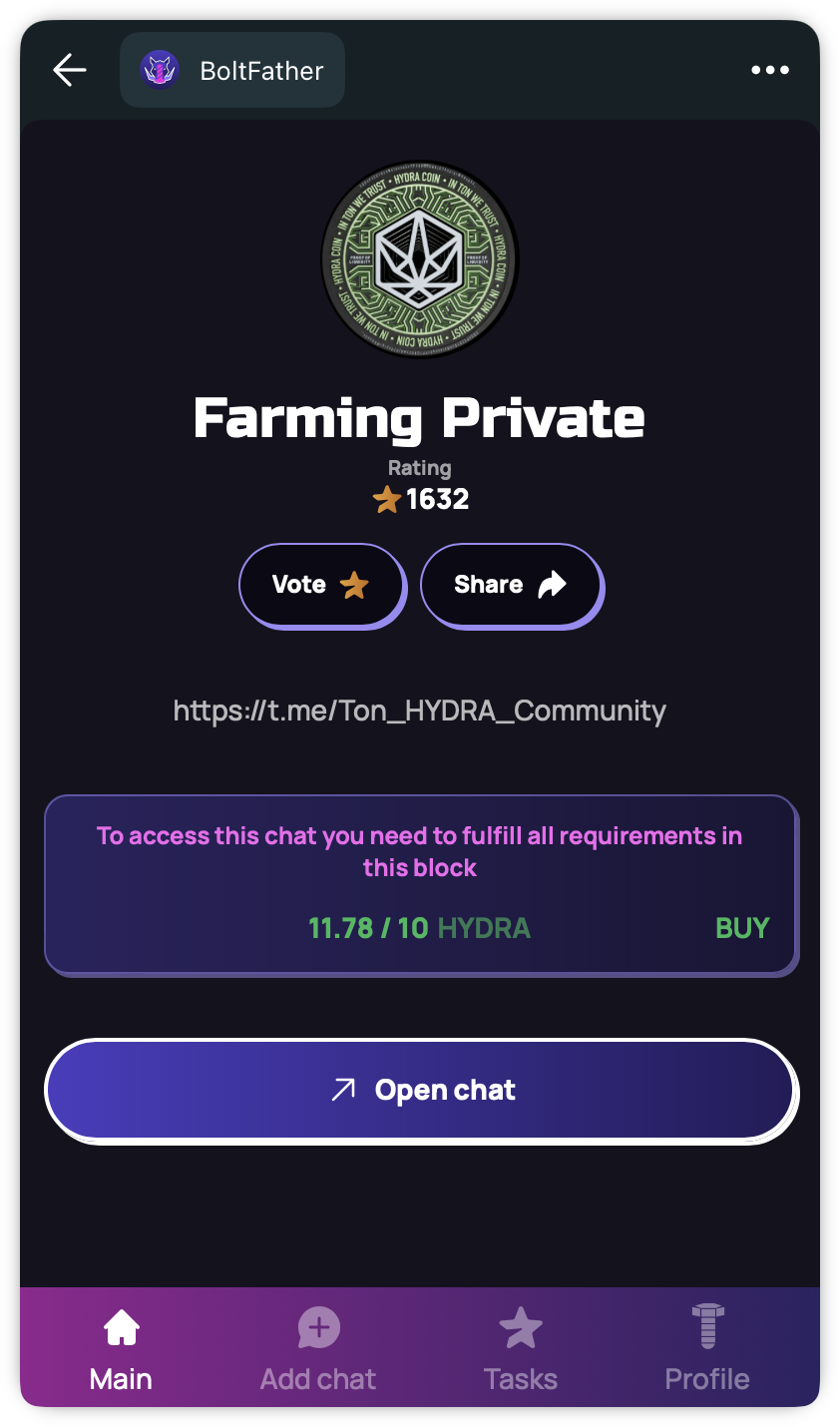Switch to the Main tab
Viewport: 840px width, 1427px height.
121,1349
